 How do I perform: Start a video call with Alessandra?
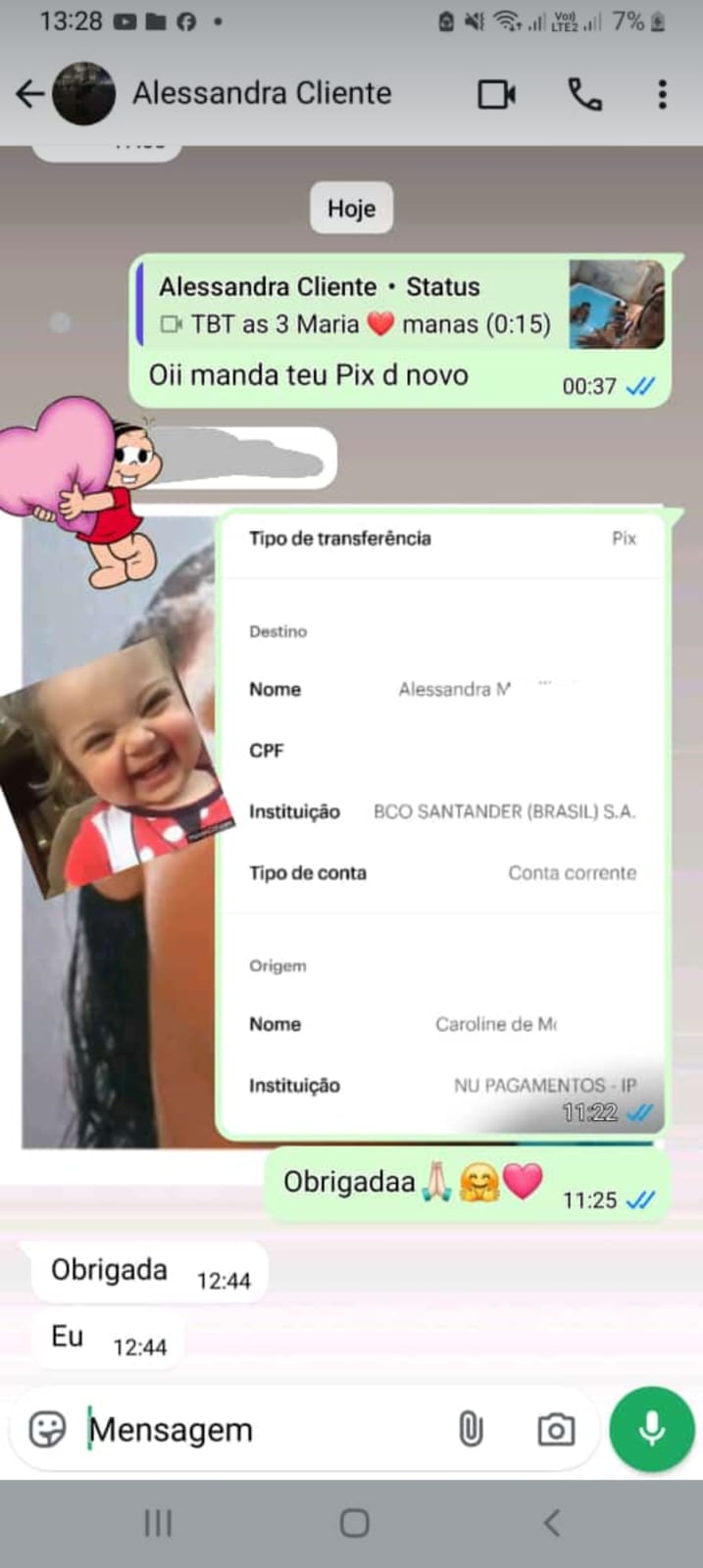[497, 94]
